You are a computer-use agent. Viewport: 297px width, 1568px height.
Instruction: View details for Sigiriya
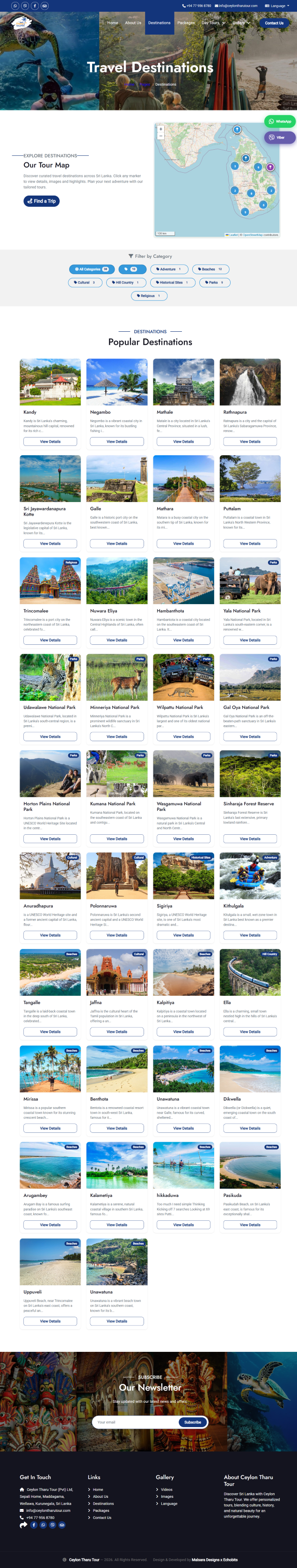183,935
